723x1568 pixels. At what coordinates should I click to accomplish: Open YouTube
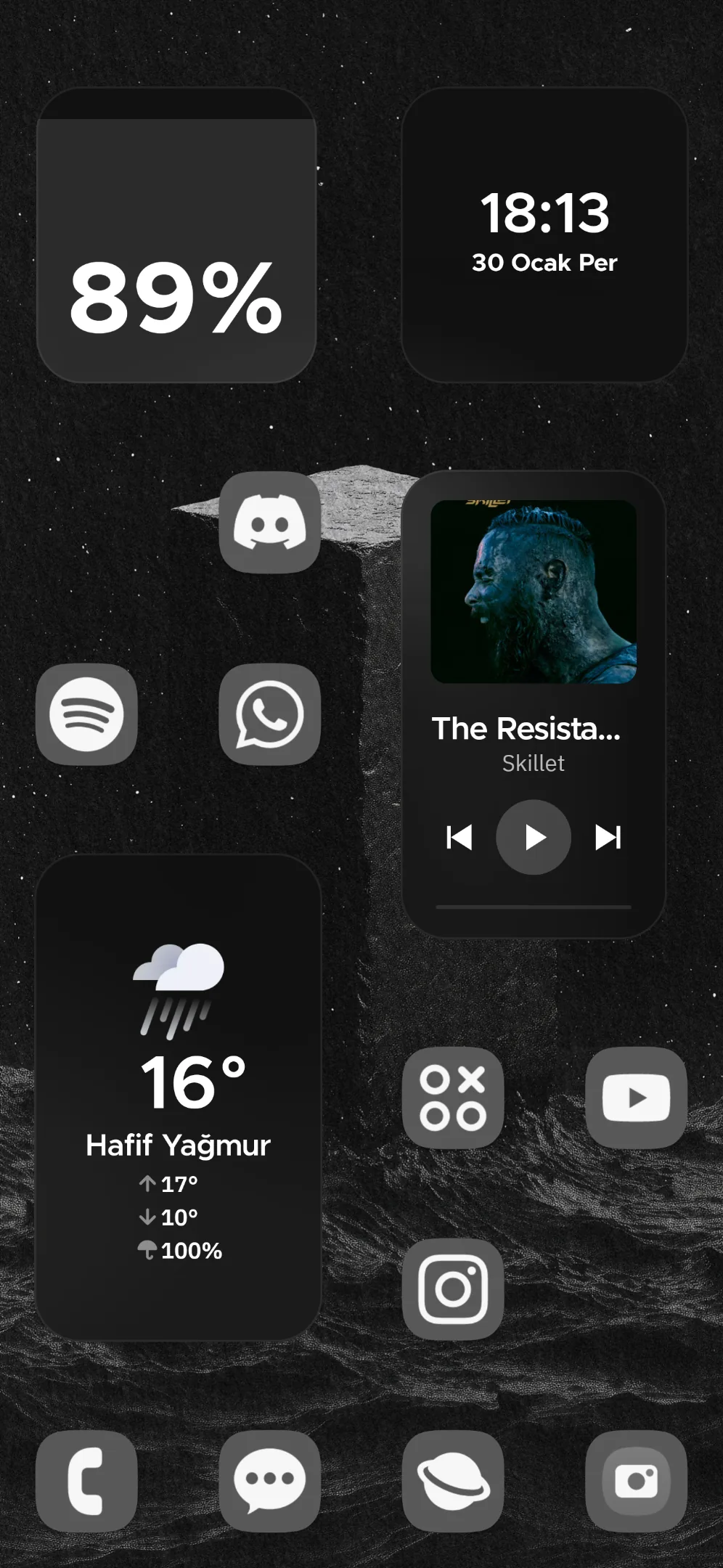[637, 1098]
